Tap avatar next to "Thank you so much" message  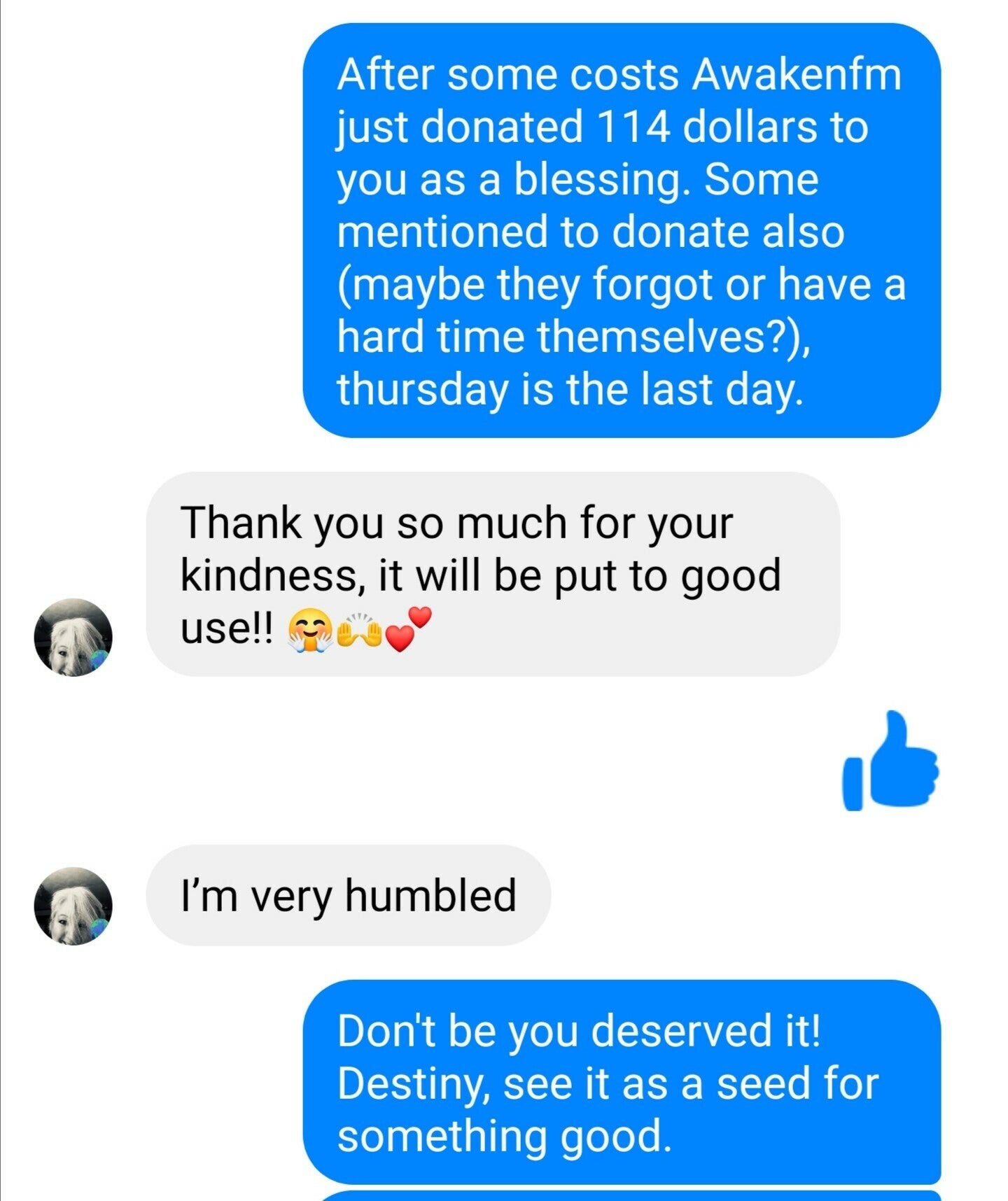point(73,637)
